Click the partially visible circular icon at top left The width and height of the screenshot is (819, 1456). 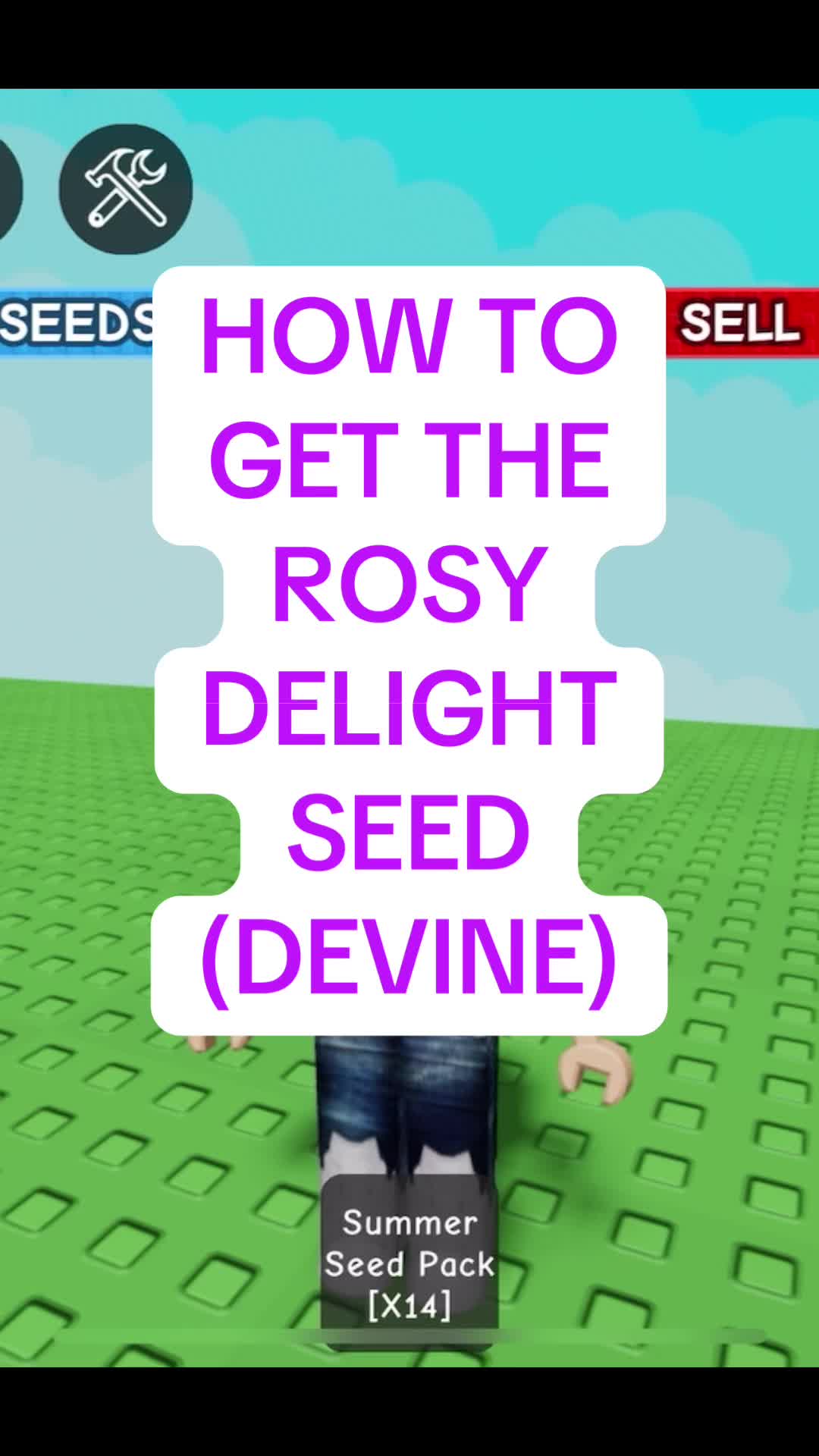(x=8, y=191)
